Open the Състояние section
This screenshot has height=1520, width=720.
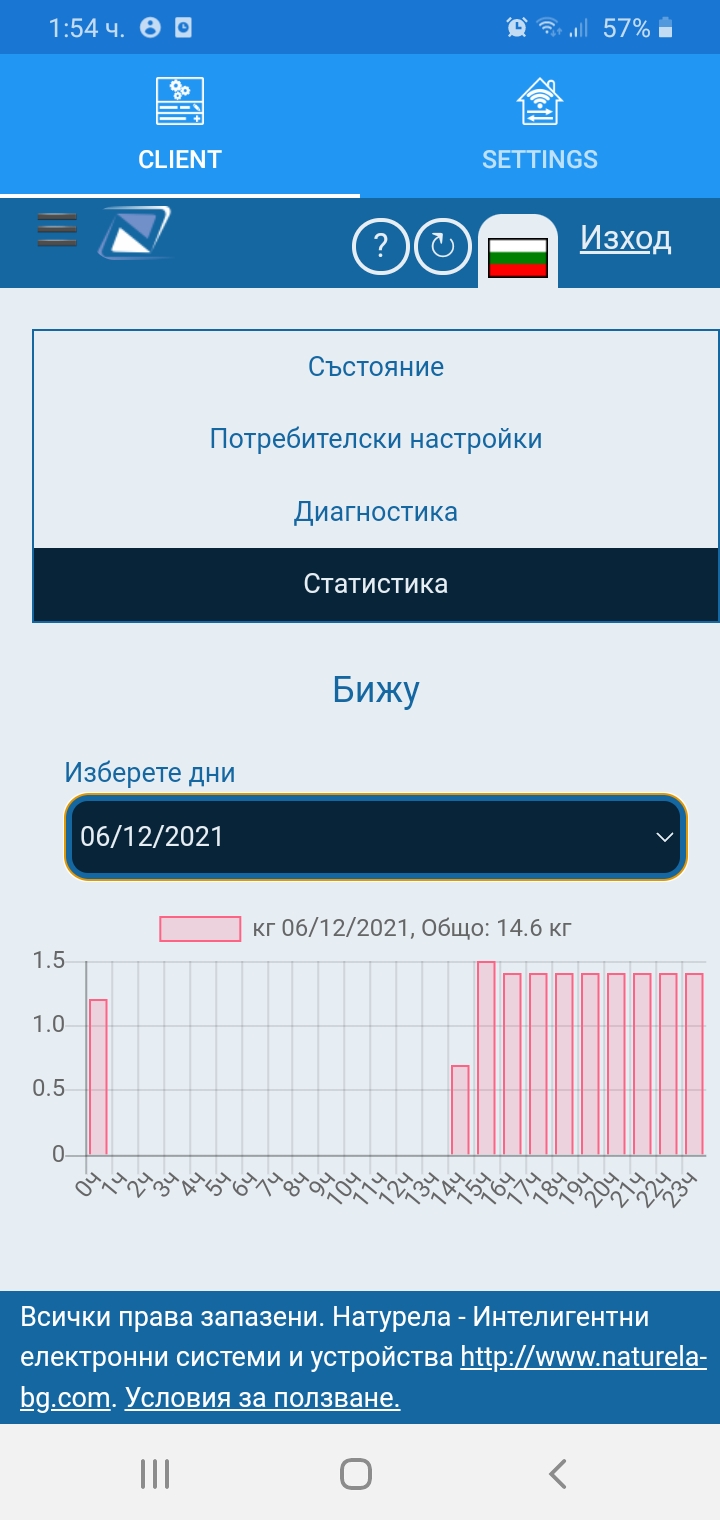pos(376,367)
